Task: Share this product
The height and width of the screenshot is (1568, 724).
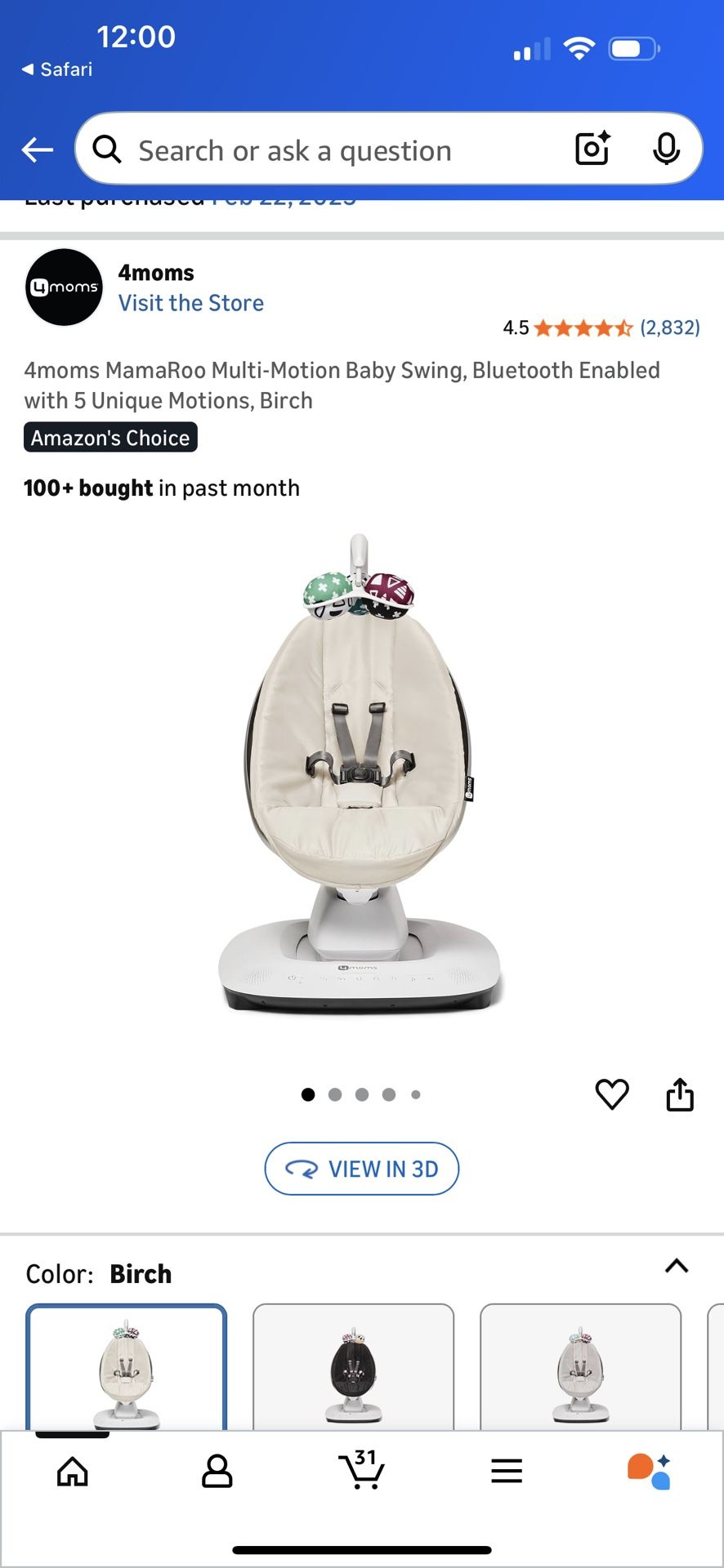Action: (x=679, y=1094)
